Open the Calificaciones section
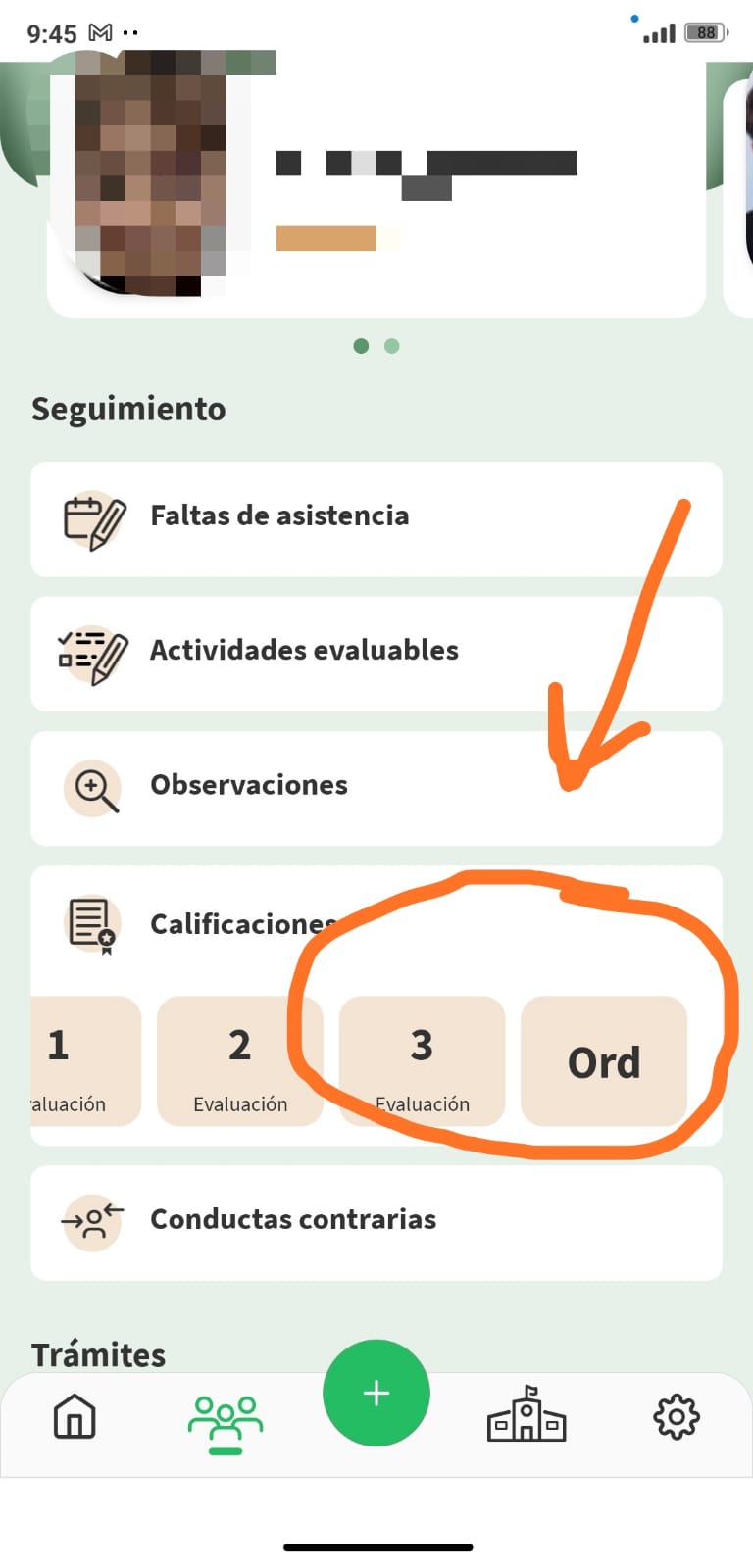The height and width of the screenshot is (1568, 753). point(235,924)
